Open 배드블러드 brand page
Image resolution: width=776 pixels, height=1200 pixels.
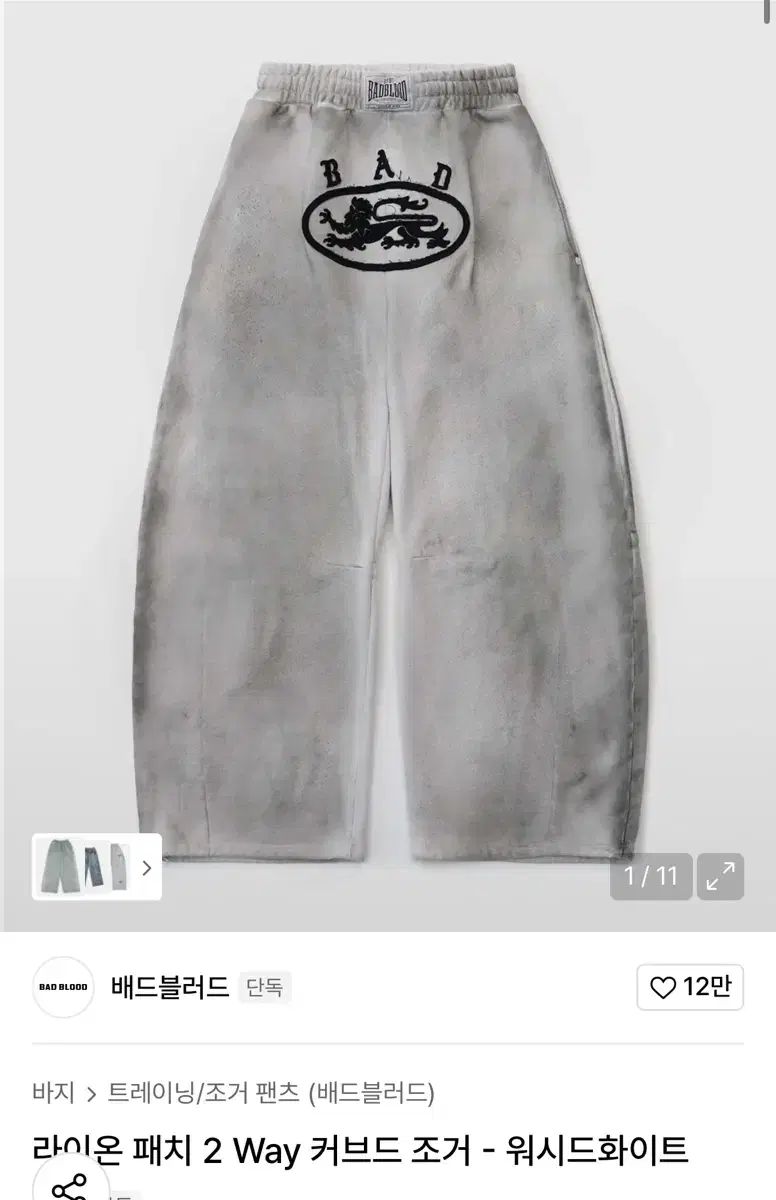(170, 988)
